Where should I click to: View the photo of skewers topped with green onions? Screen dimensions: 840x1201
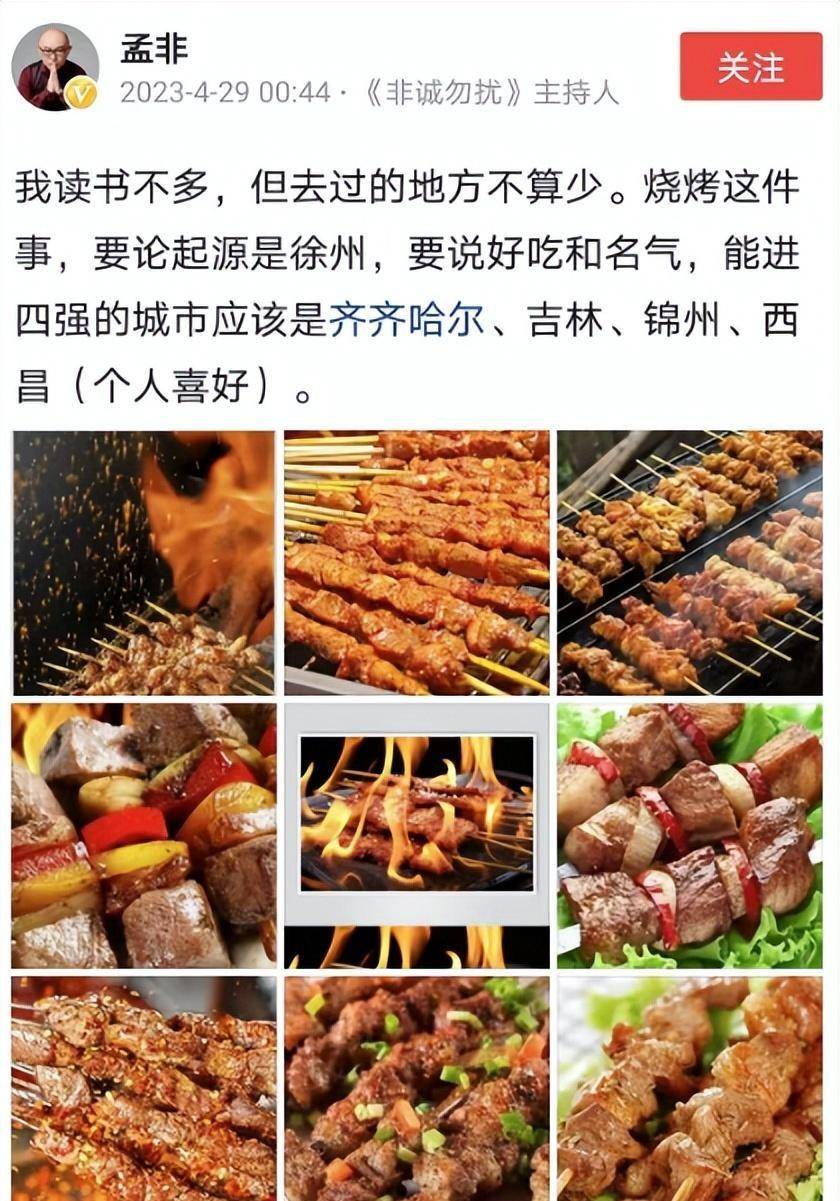coord(417,1090)
